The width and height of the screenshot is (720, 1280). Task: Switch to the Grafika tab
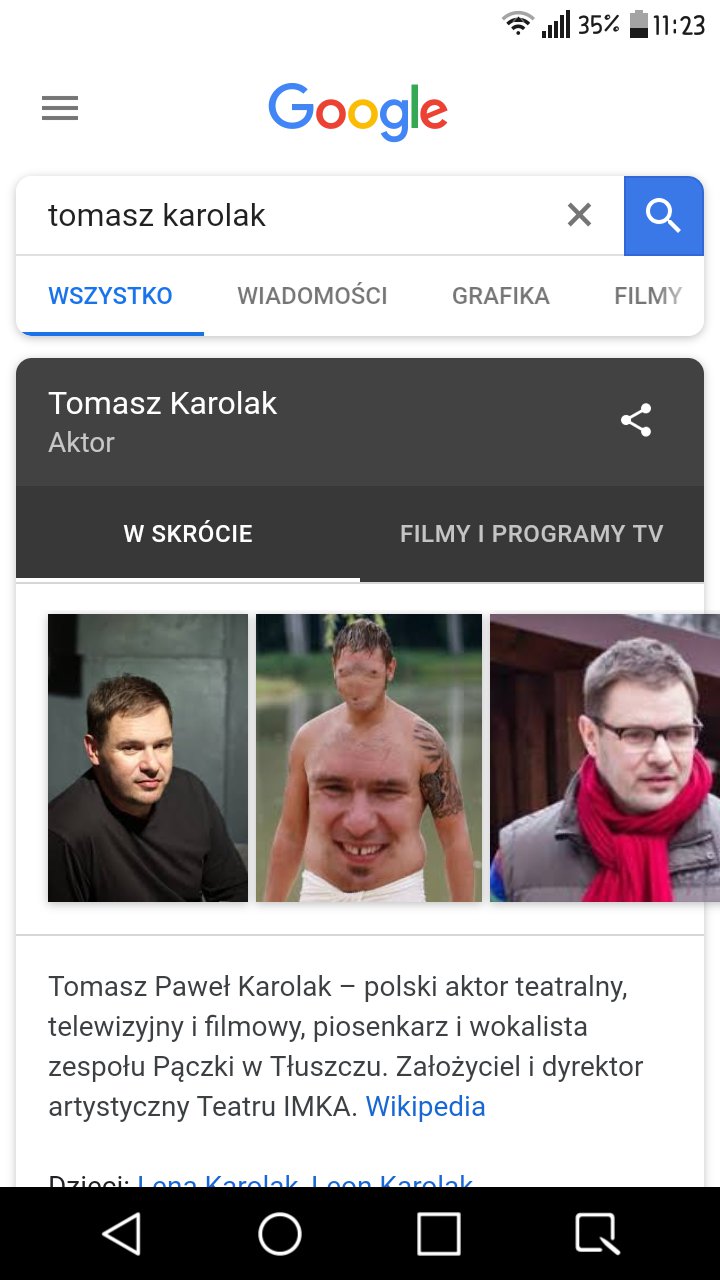coord(501,296)
